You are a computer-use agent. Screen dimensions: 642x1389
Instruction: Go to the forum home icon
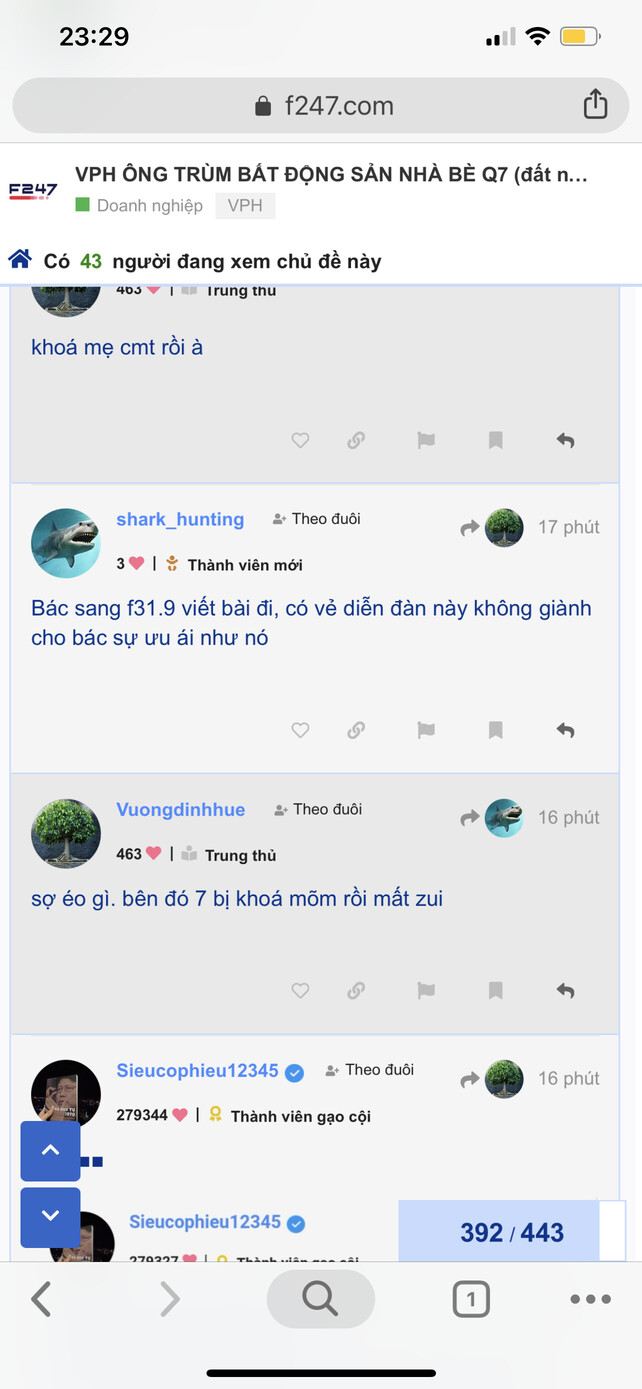[x=19, y=260]
